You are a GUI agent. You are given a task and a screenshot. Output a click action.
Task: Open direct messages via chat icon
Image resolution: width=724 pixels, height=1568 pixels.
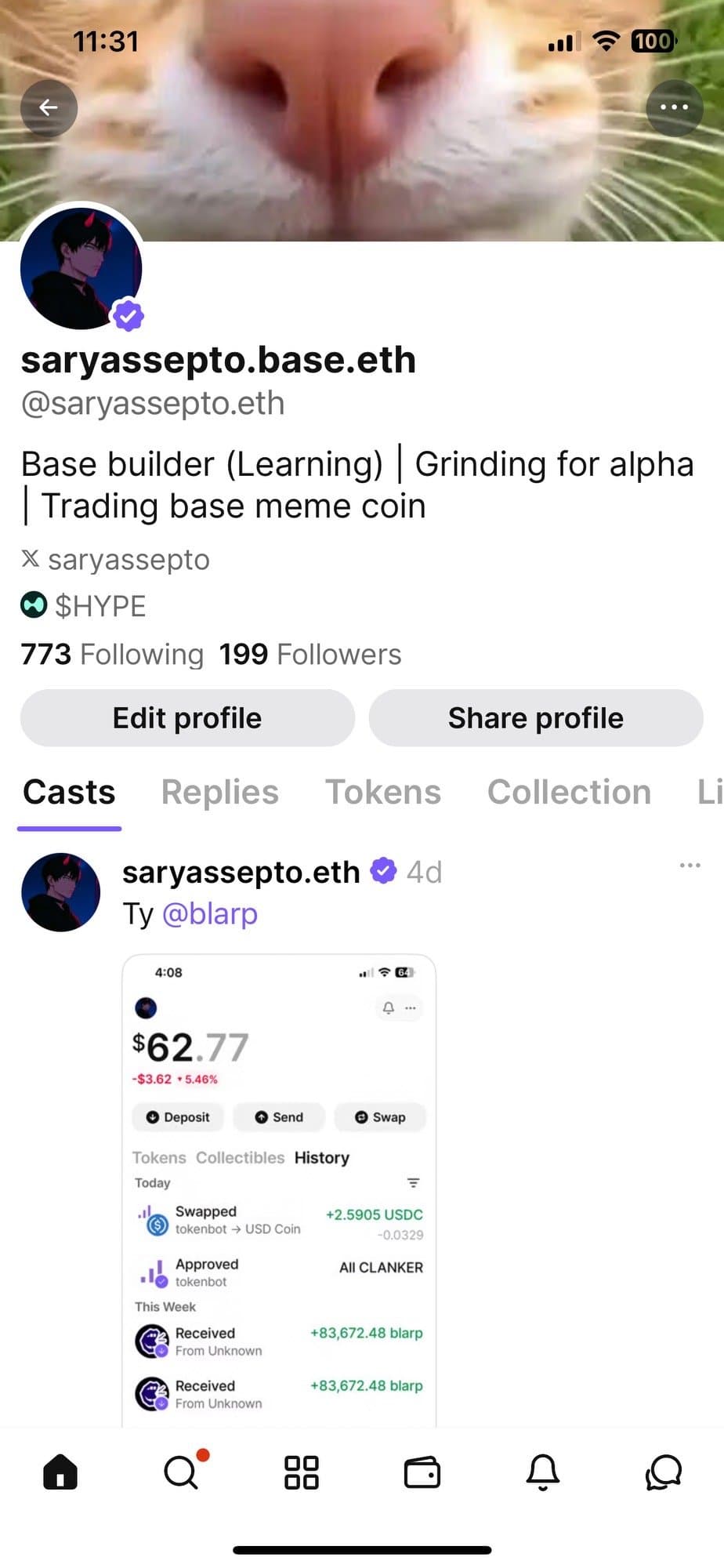pyautogui.click(x=664, y=1472)
